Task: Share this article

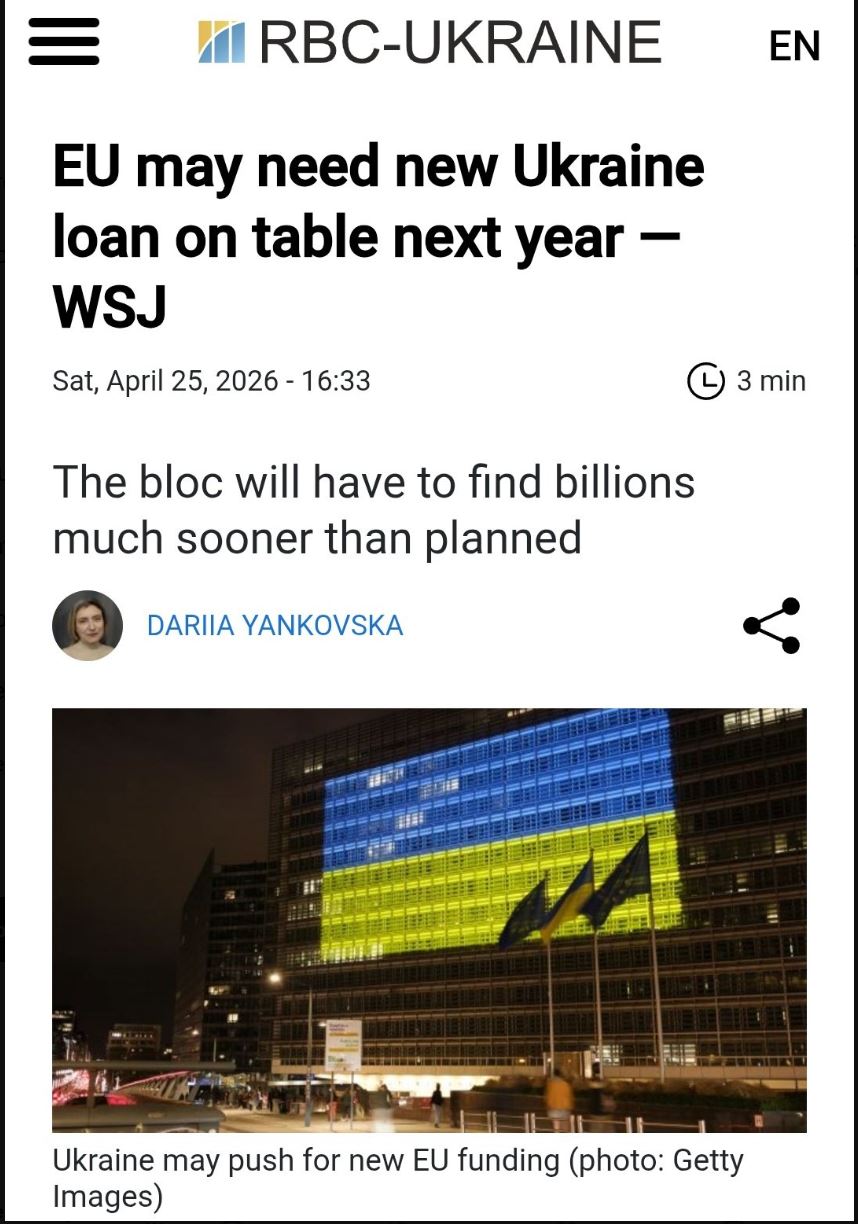Action: pyautogui.click(x=772, y=625)
